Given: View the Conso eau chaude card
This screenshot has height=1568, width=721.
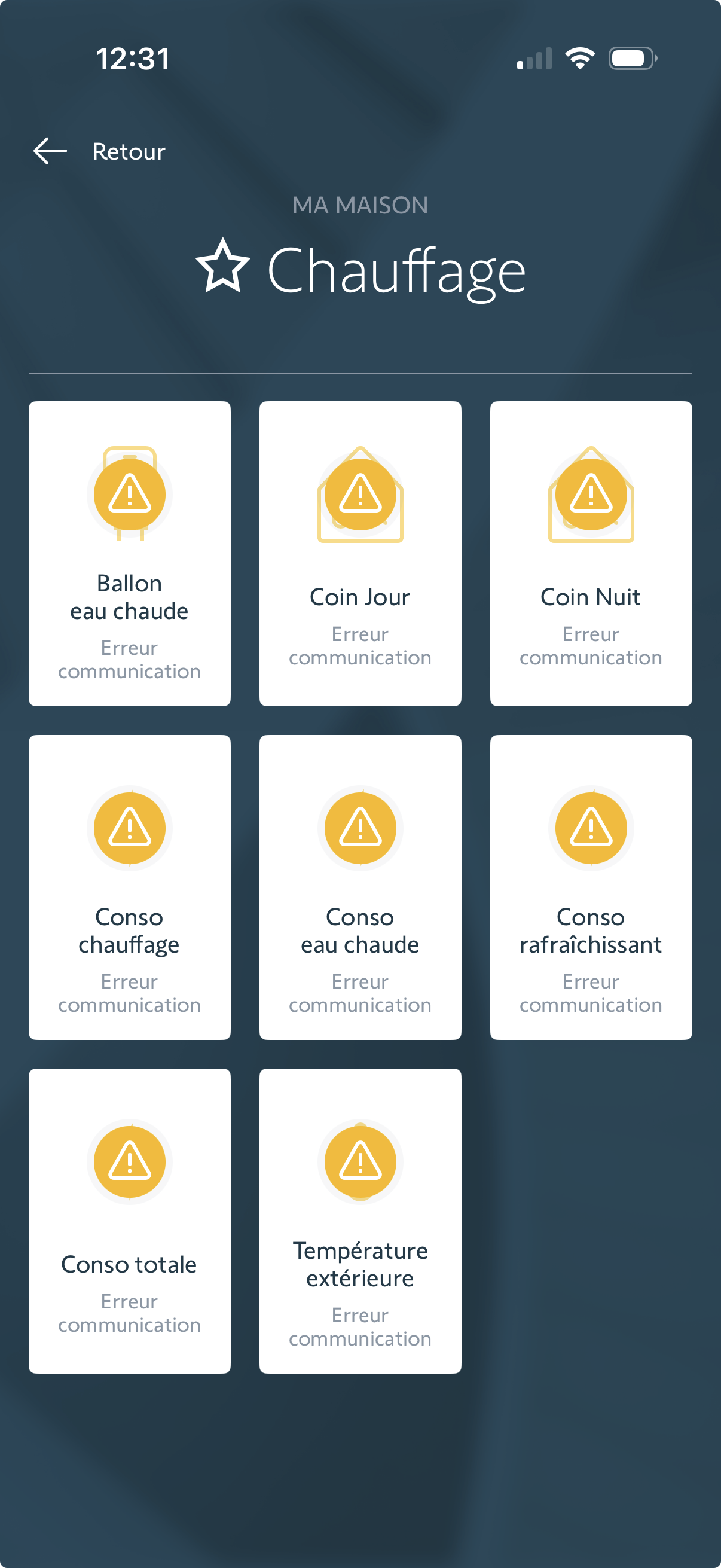Looking at the screenshot, I should (x=360, y=887).
